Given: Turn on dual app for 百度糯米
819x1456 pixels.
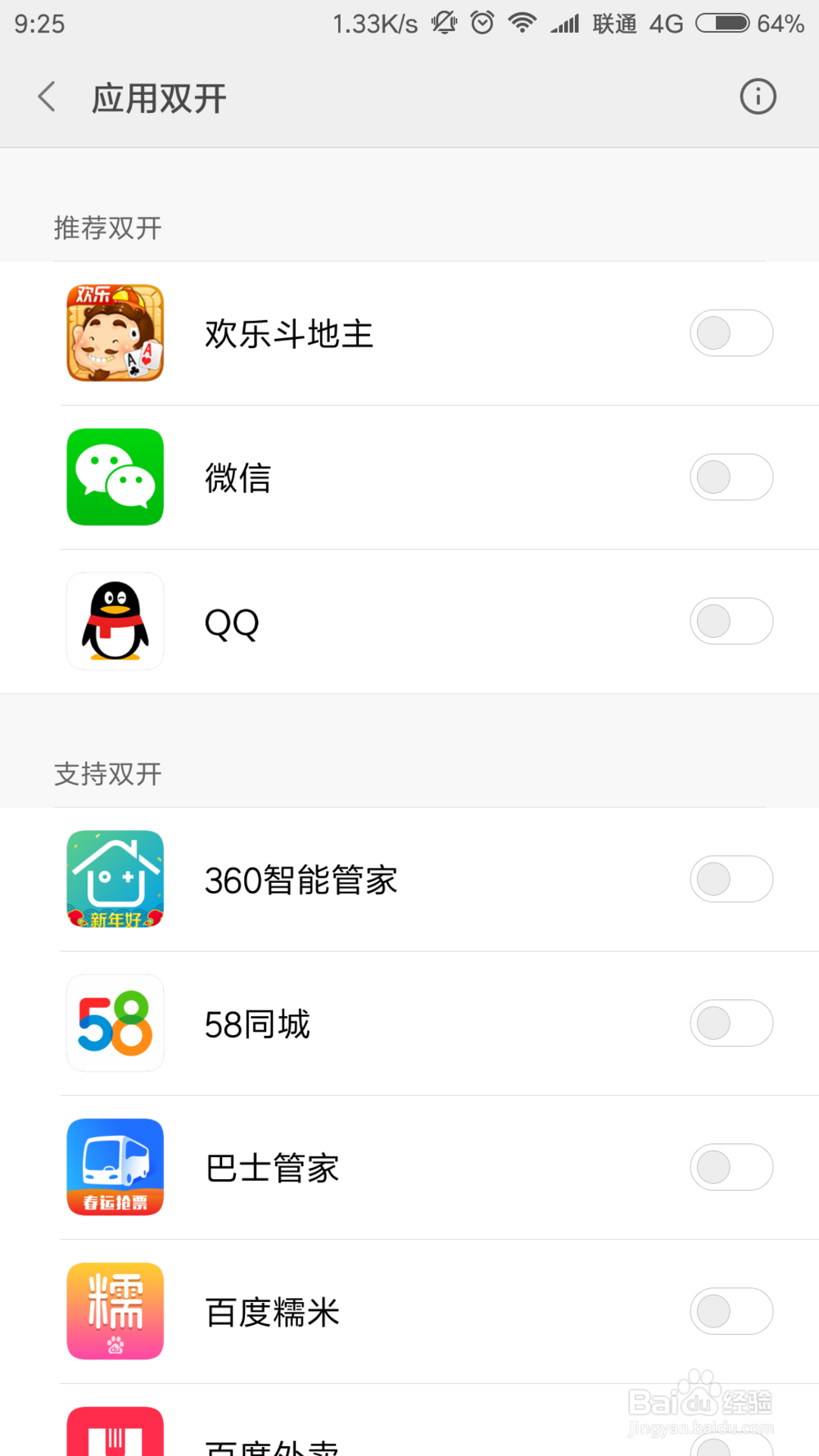Looking at the screenshot, I should tap(731, 1312).
